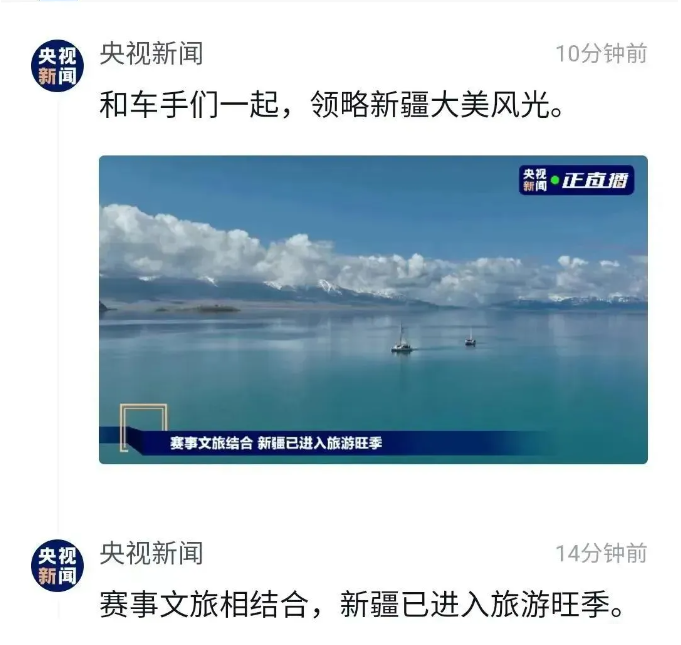Tap the 央视新闻 avatar on the 14分钟前 post
Screen dimensions: 681x645
(57, 566)
